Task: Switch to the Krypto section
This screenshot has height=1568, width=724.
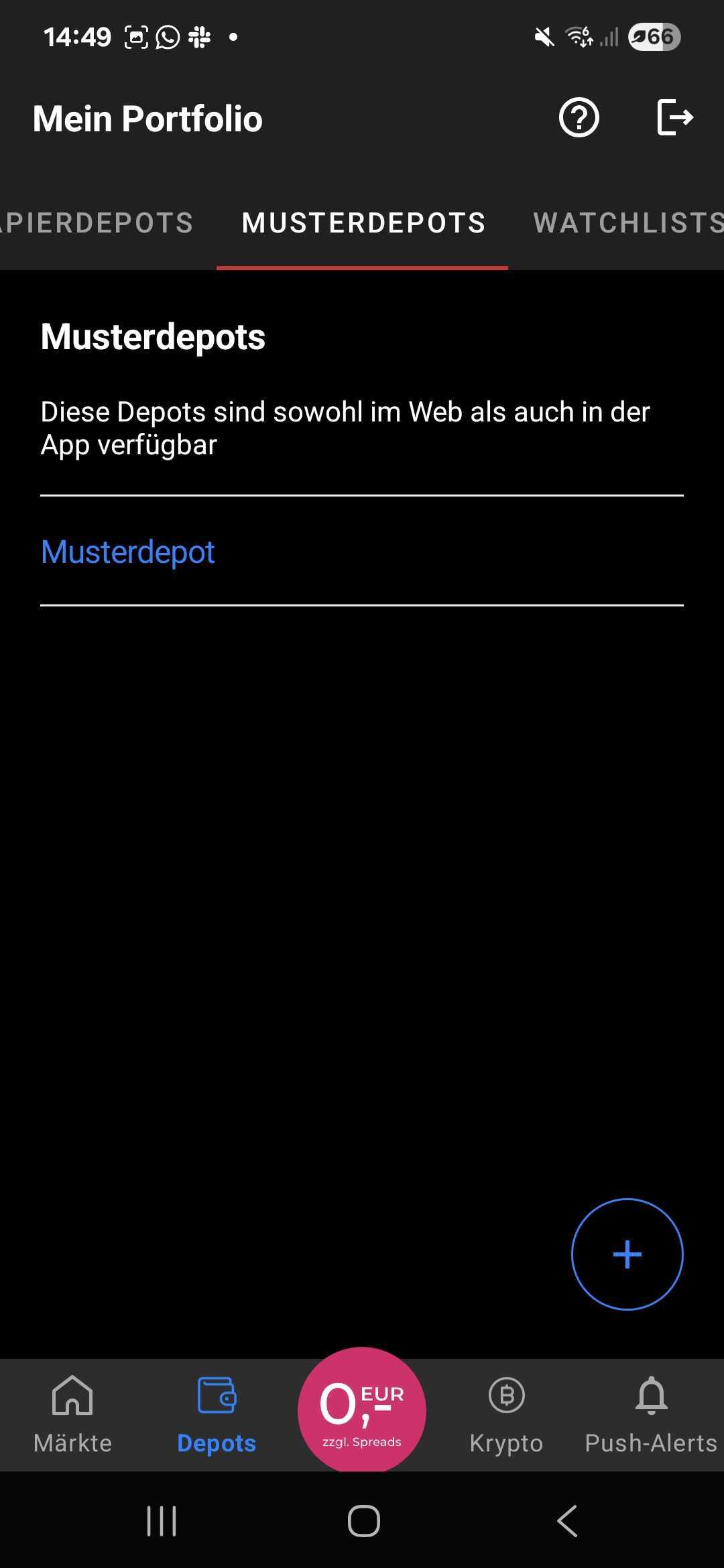Action: tap(506, 1414)
